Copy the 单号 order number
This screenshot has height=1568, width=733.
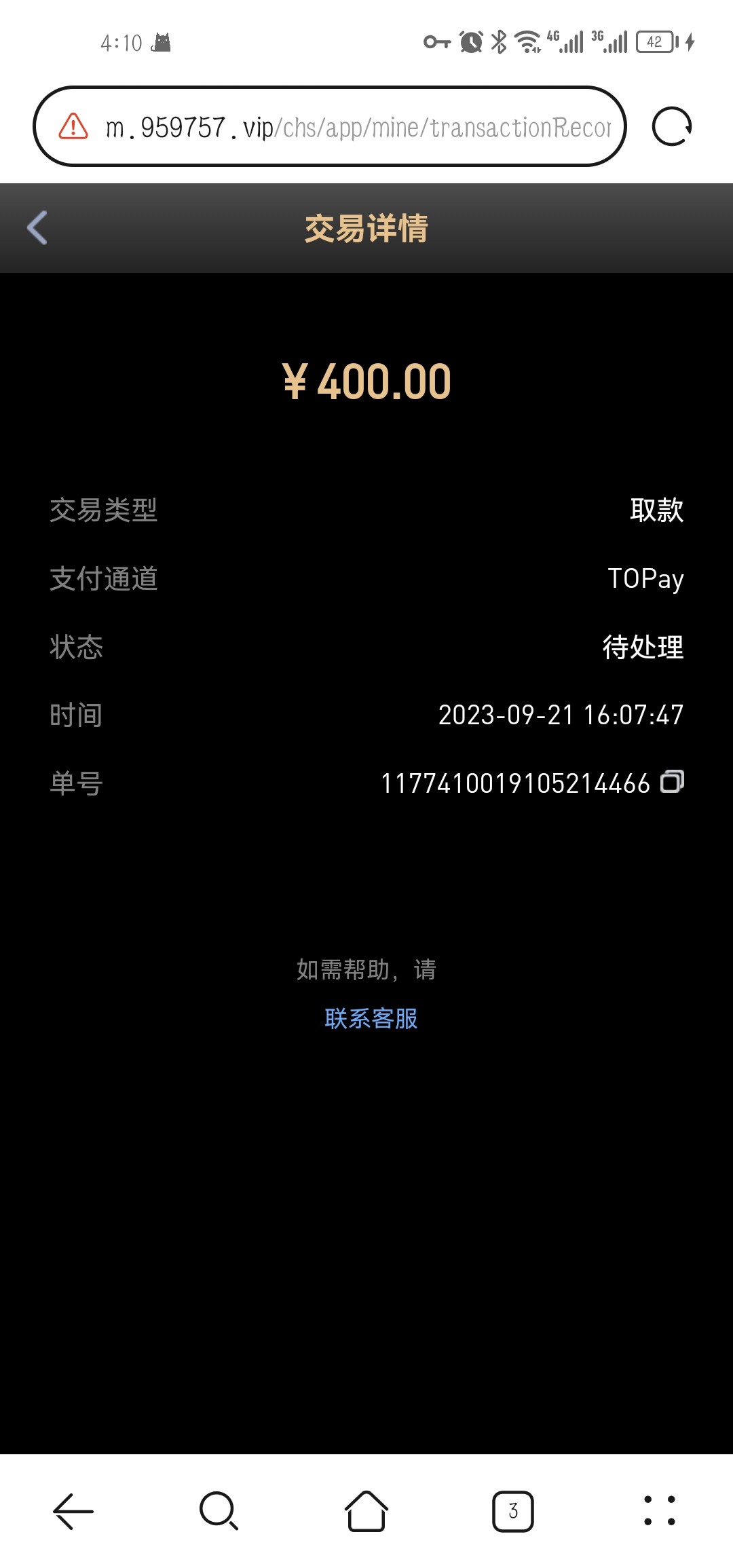tap(672, 782)
